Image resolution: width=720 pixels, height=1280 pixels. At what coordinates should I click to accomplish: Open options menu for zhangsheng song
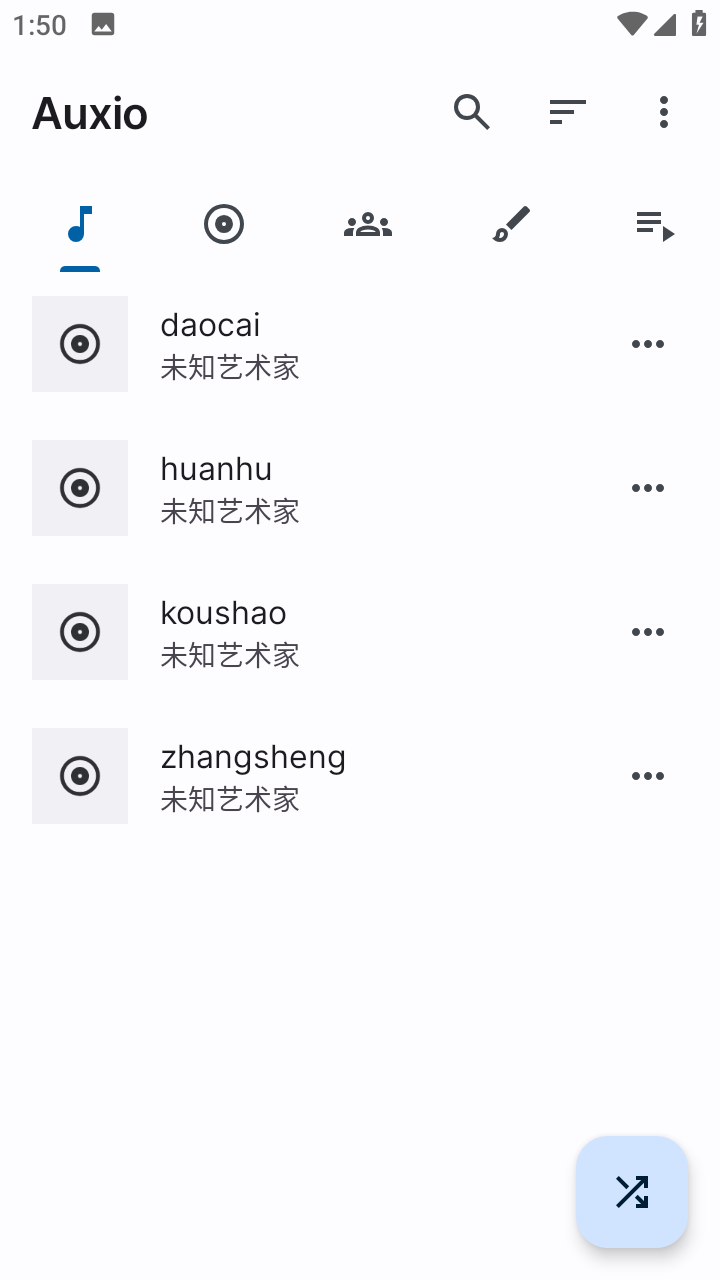click(648, 775)
